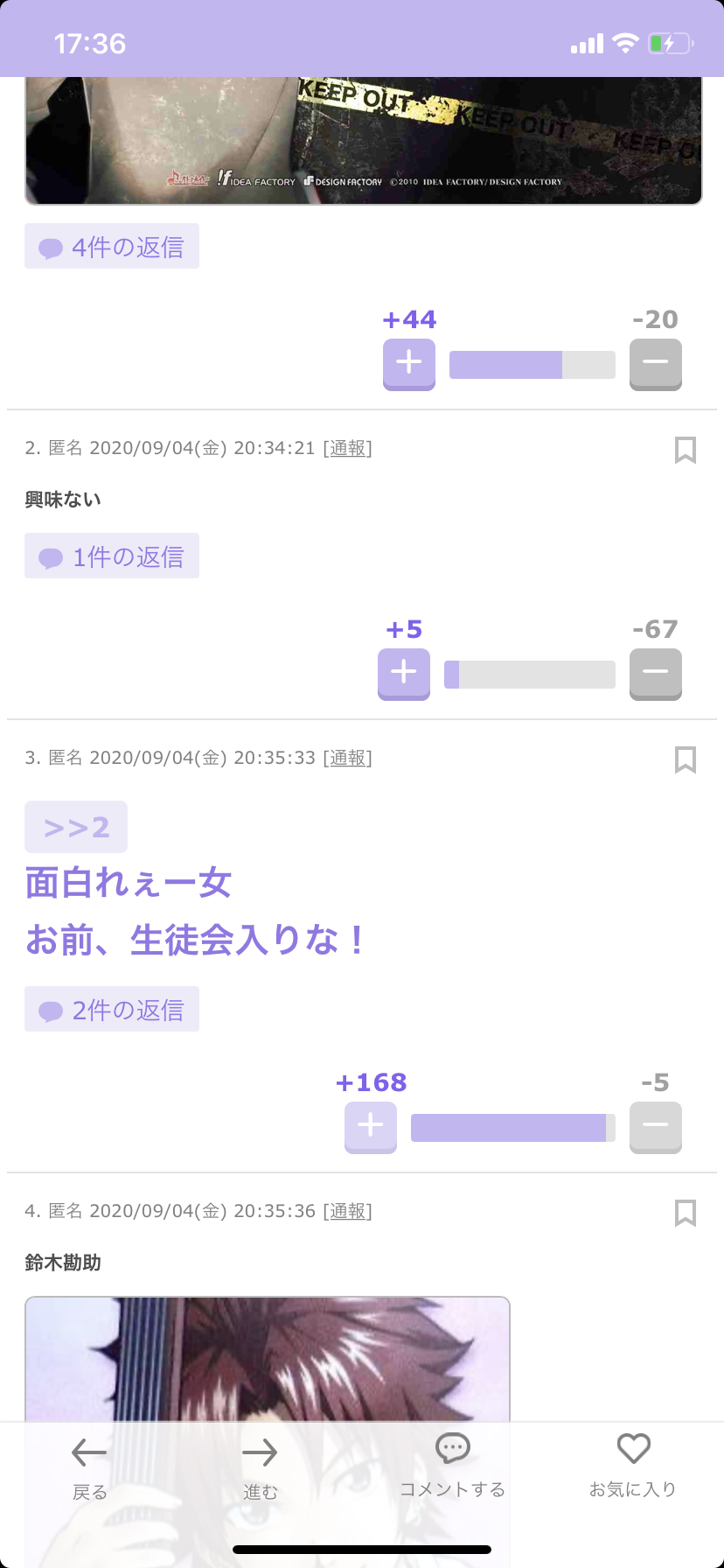Image resolution: width=724 pixels, height=1568 pixels.
Task: Upvote the 興味ない comment
Action: click(404, 673)
